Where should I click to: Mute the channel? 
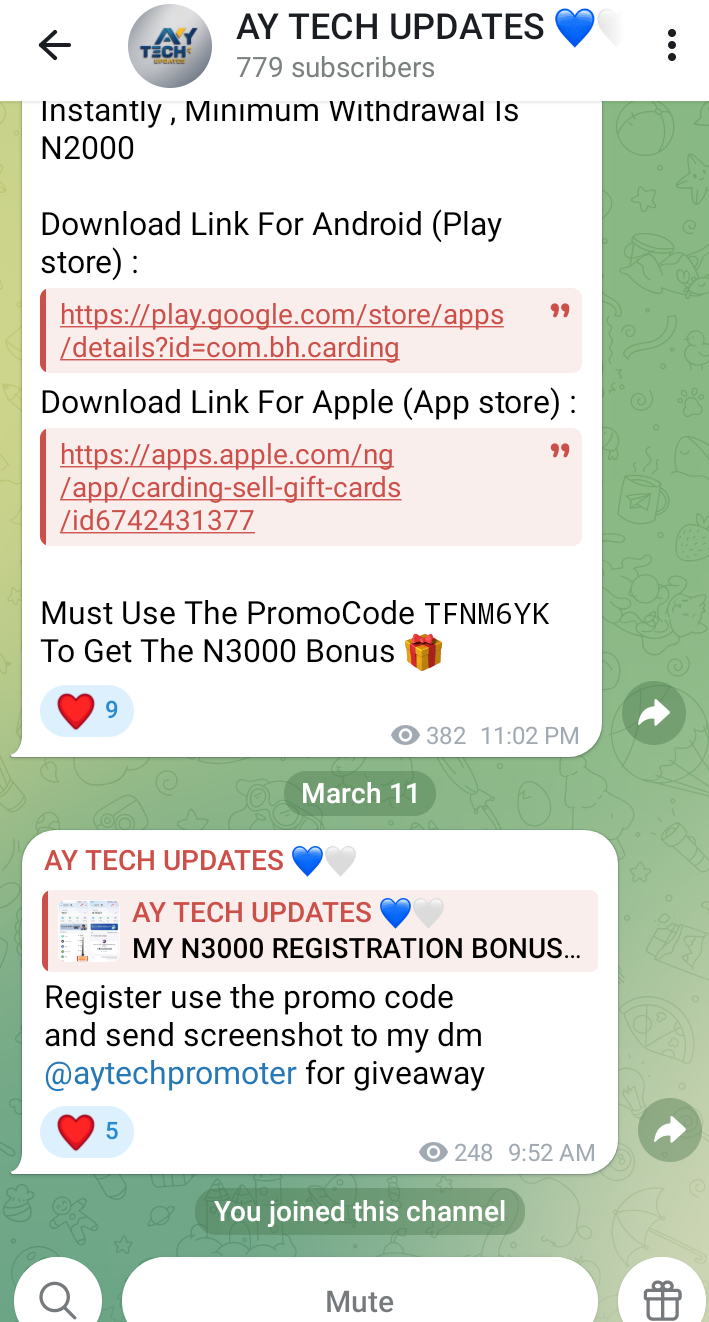click(360, 1300)
